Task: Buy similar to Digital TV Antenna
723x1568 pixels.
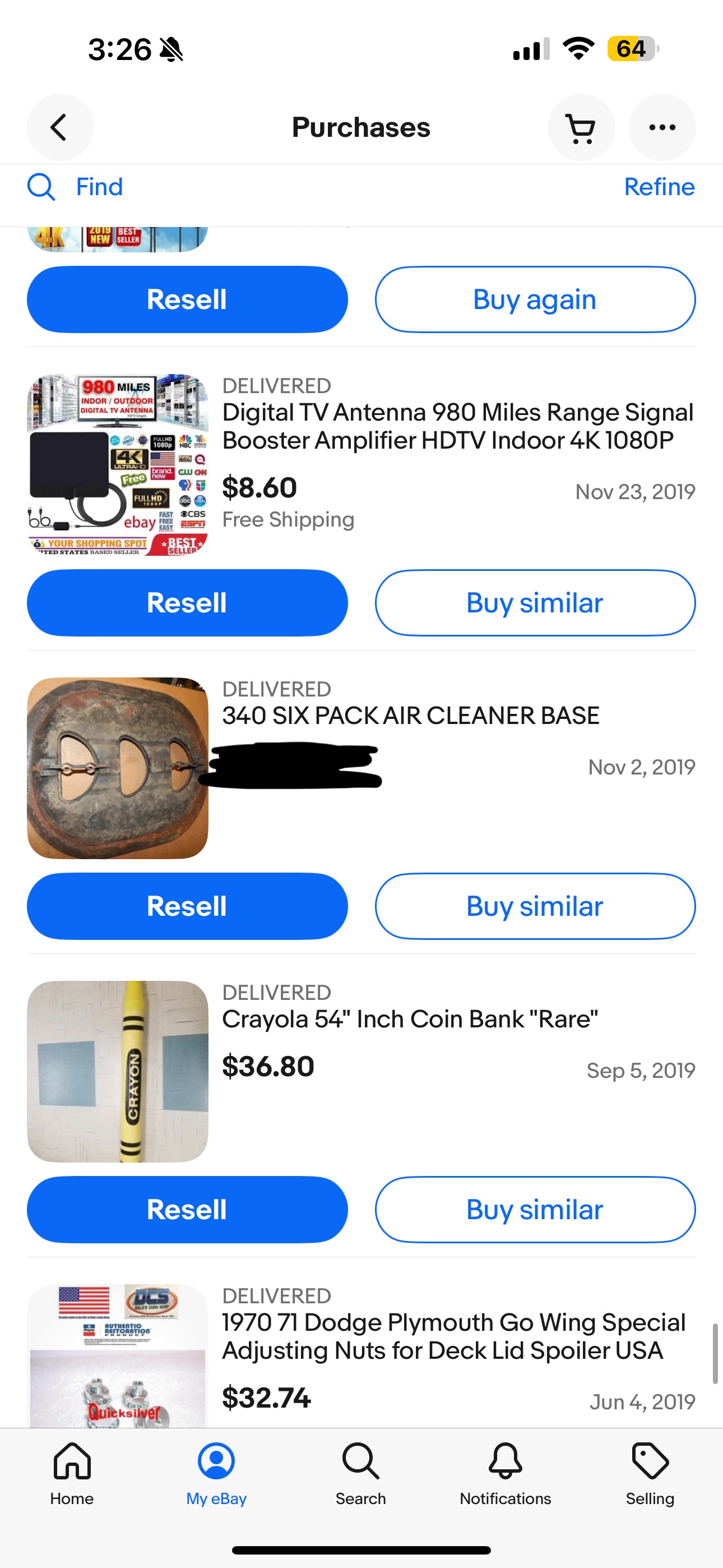Action: click(x=534, y=603)
